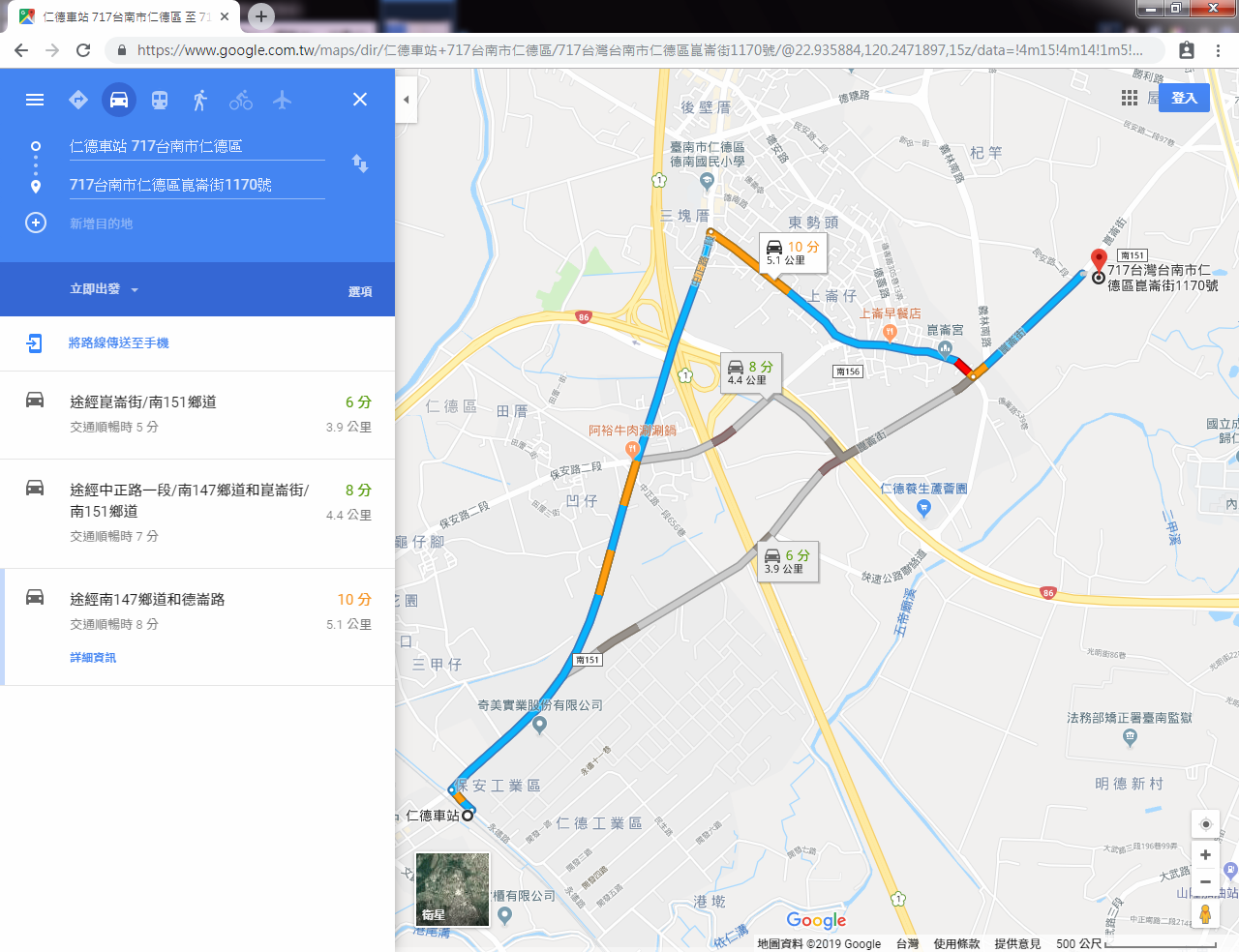Screen dimensions: 1239x952
Task: Open the 立即出發 departure time dropdown
Action: (x=104, y=289)
